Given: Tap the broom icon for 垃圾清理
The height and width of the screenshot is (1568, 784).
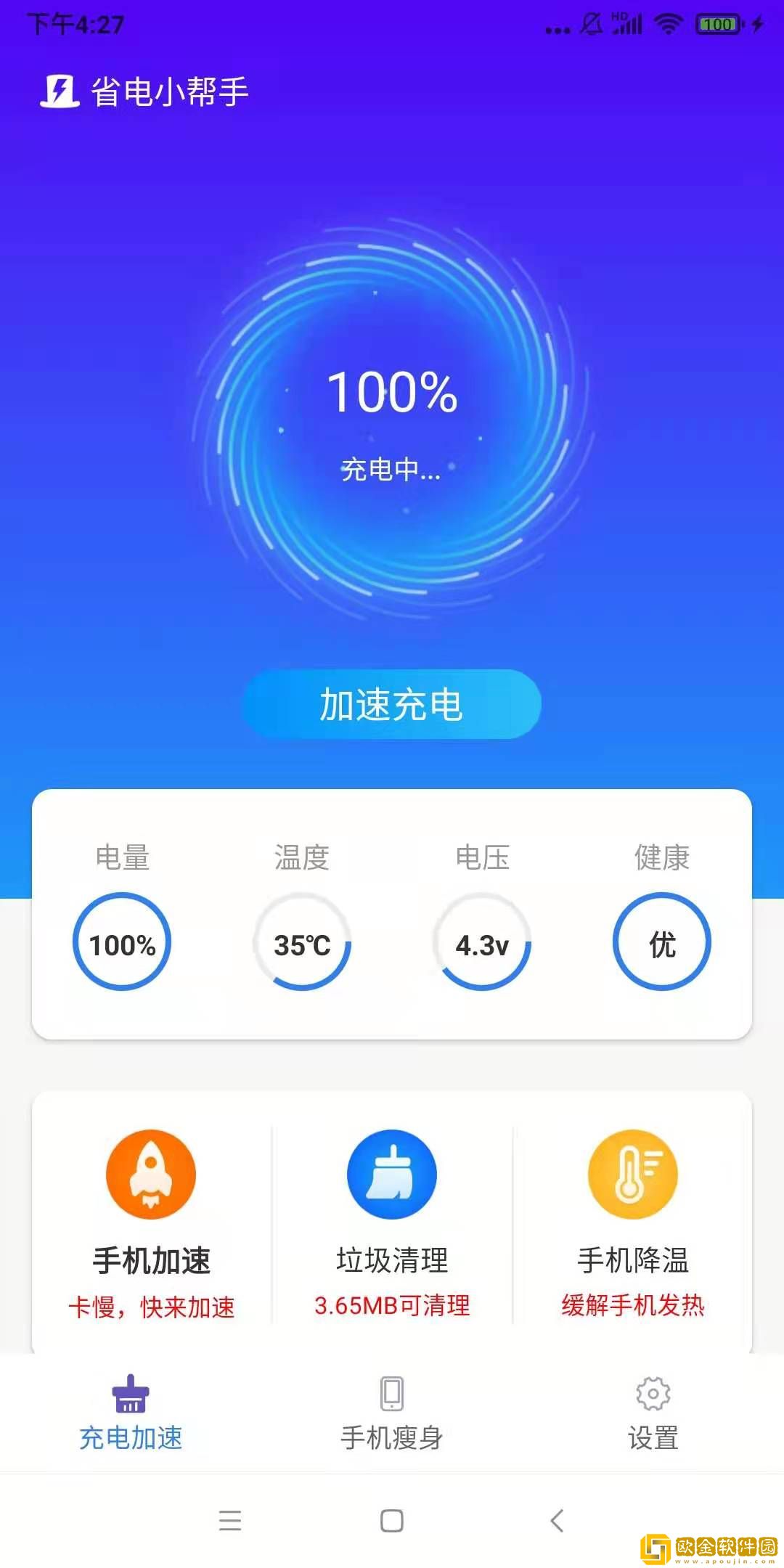Looking at the screenshot, I should pyautogui.click(x=391, y=1174).
